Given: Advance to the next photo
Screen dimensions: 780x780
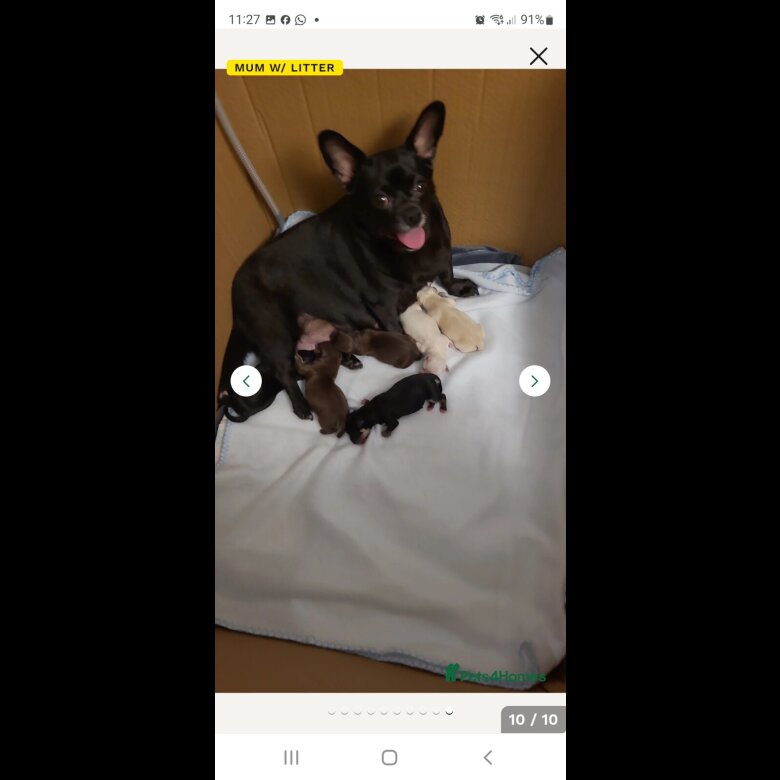Looking at the screenshot, I should [534, 381].
